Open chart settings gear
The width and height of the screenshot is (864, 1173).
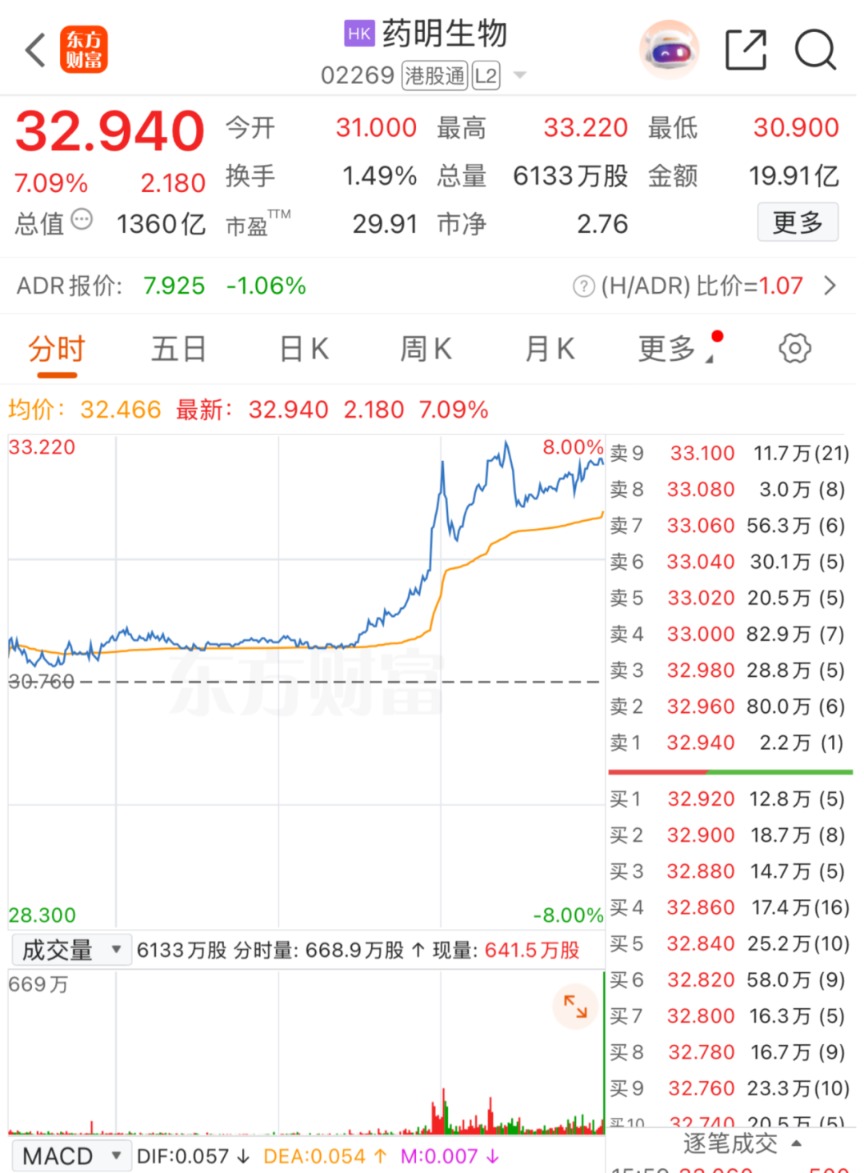[794, 349]
